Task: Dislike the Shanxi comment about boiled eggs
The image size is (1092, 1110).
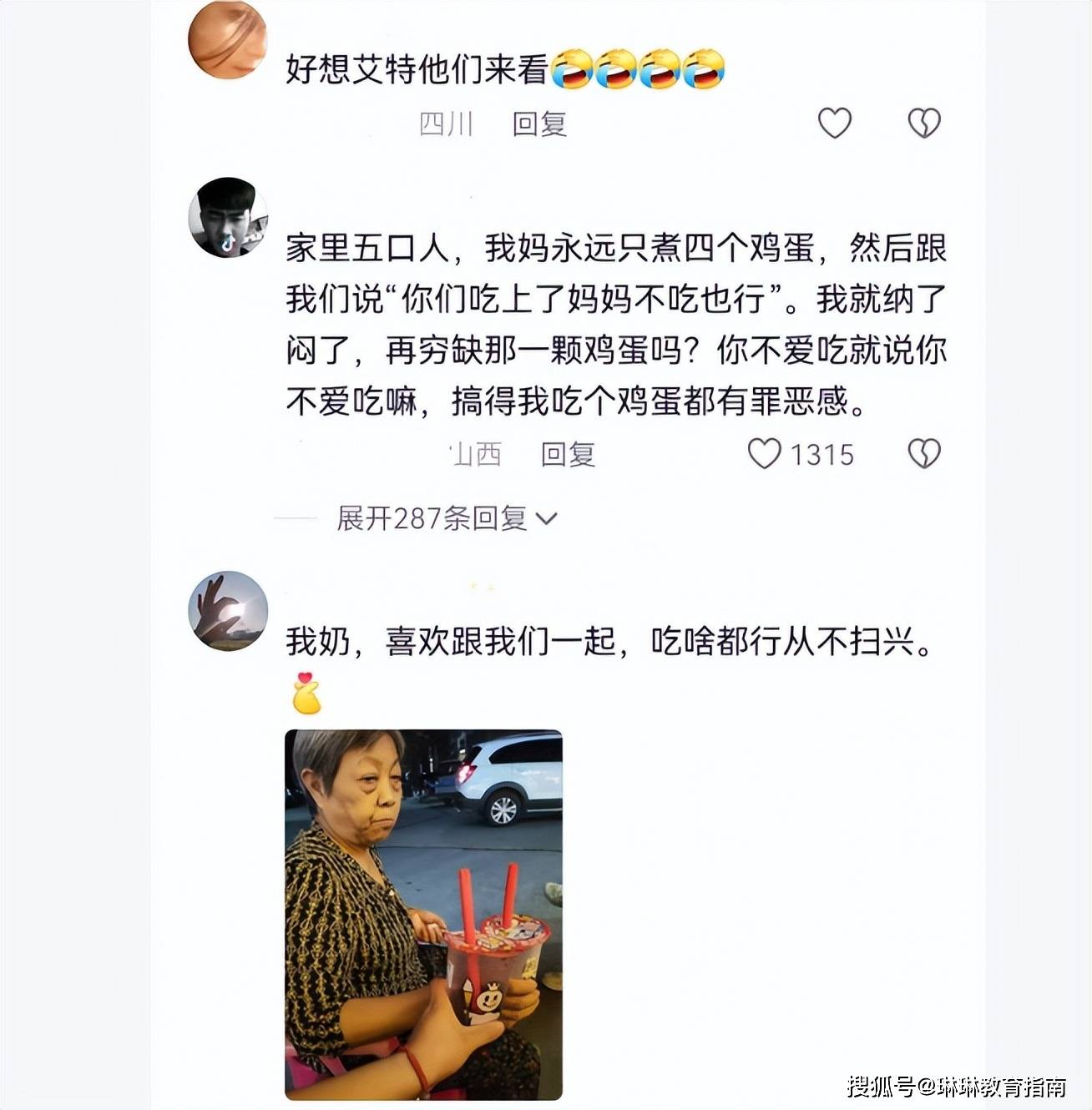Action: pos(923,454)
